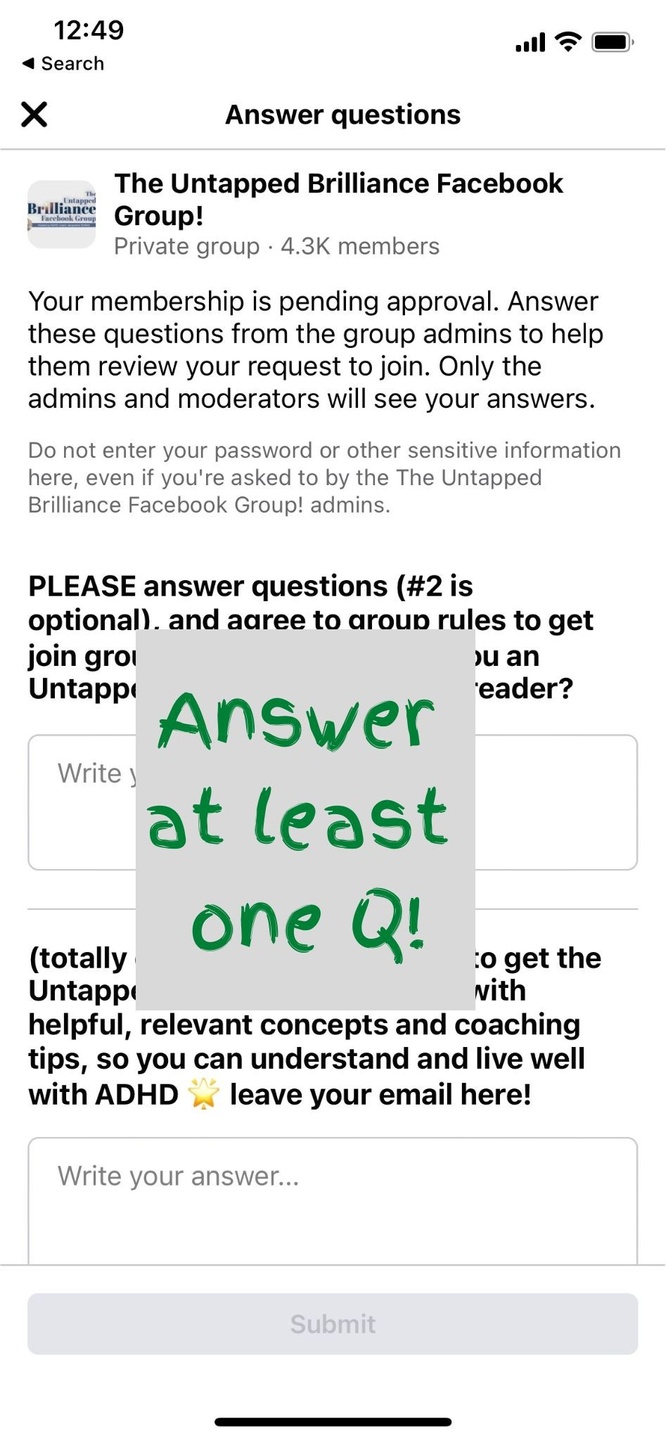
Task: Submit your answers to the group
Action: pyautogui.click(x=332, y=1324)
